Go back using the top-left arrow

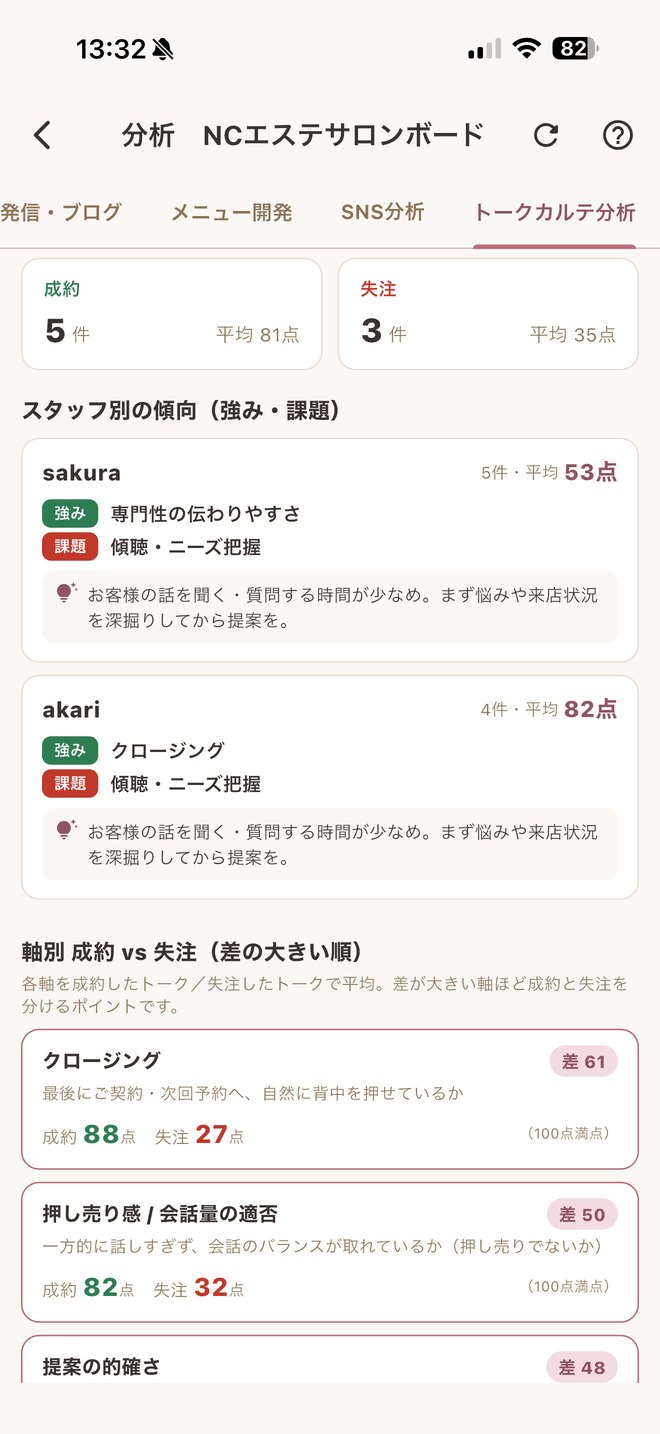(x=42, y=135)
